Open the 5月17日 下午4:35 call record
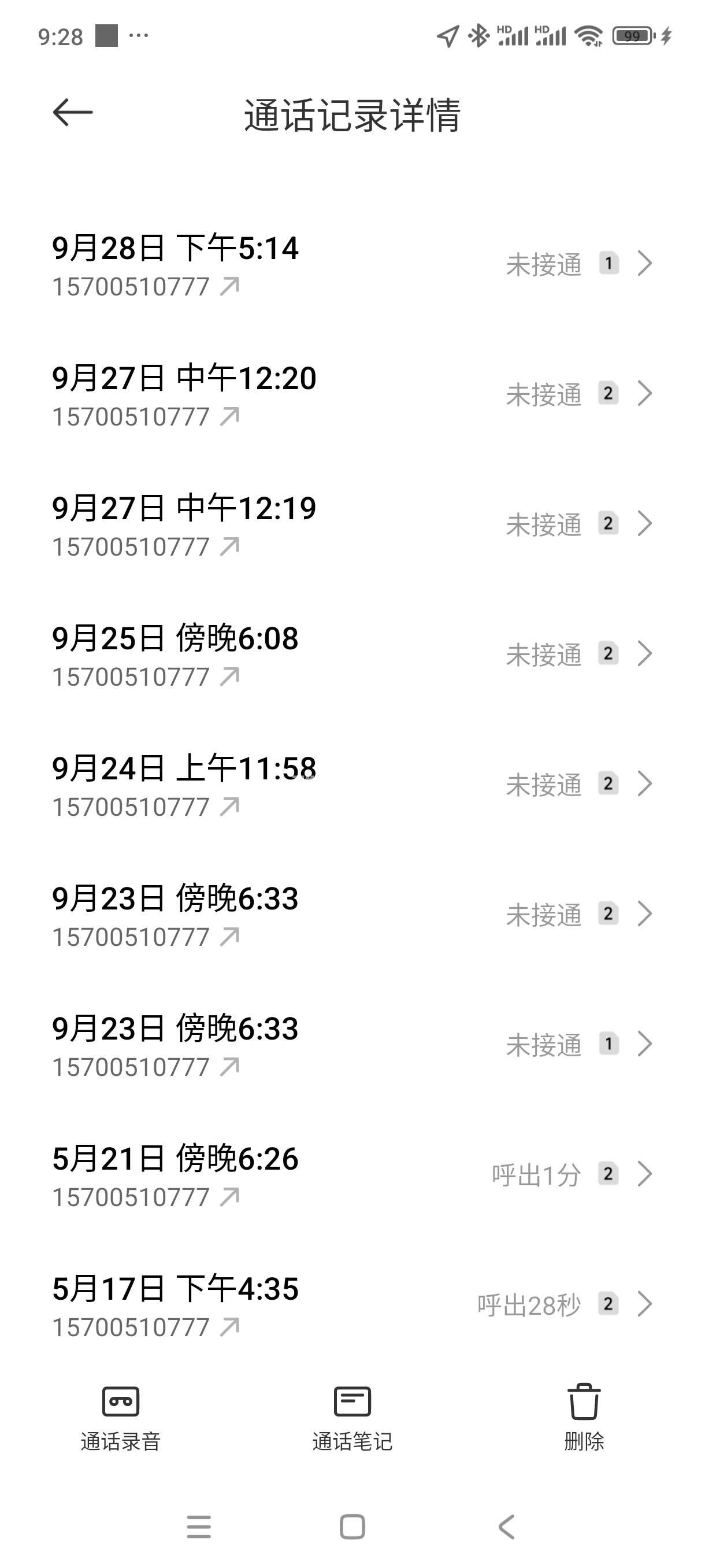The image size is (705, 1568). [351, 1305]
